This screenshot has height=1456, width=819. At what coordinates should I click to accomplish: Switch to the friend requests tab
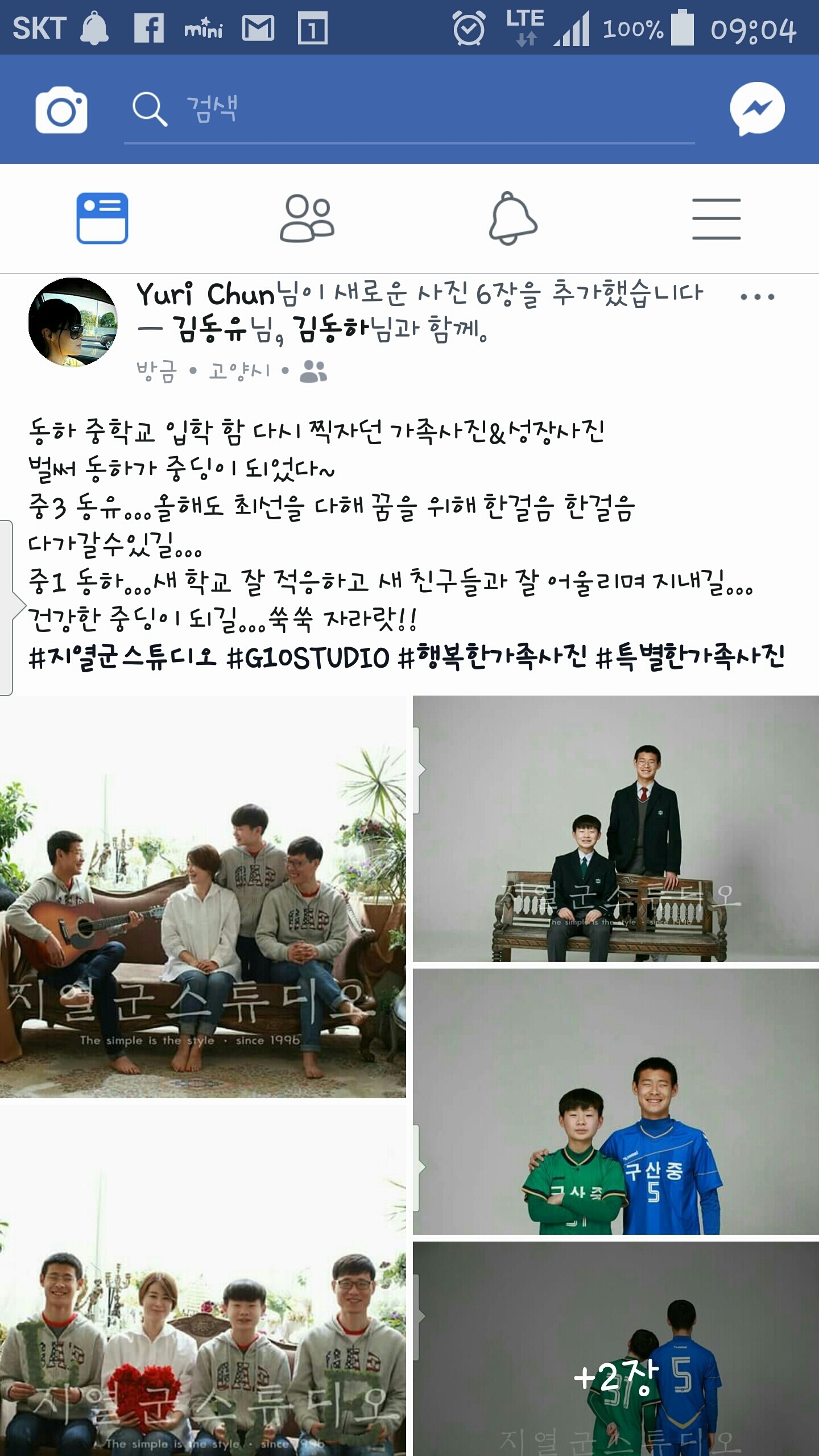[x=307, y=218]
